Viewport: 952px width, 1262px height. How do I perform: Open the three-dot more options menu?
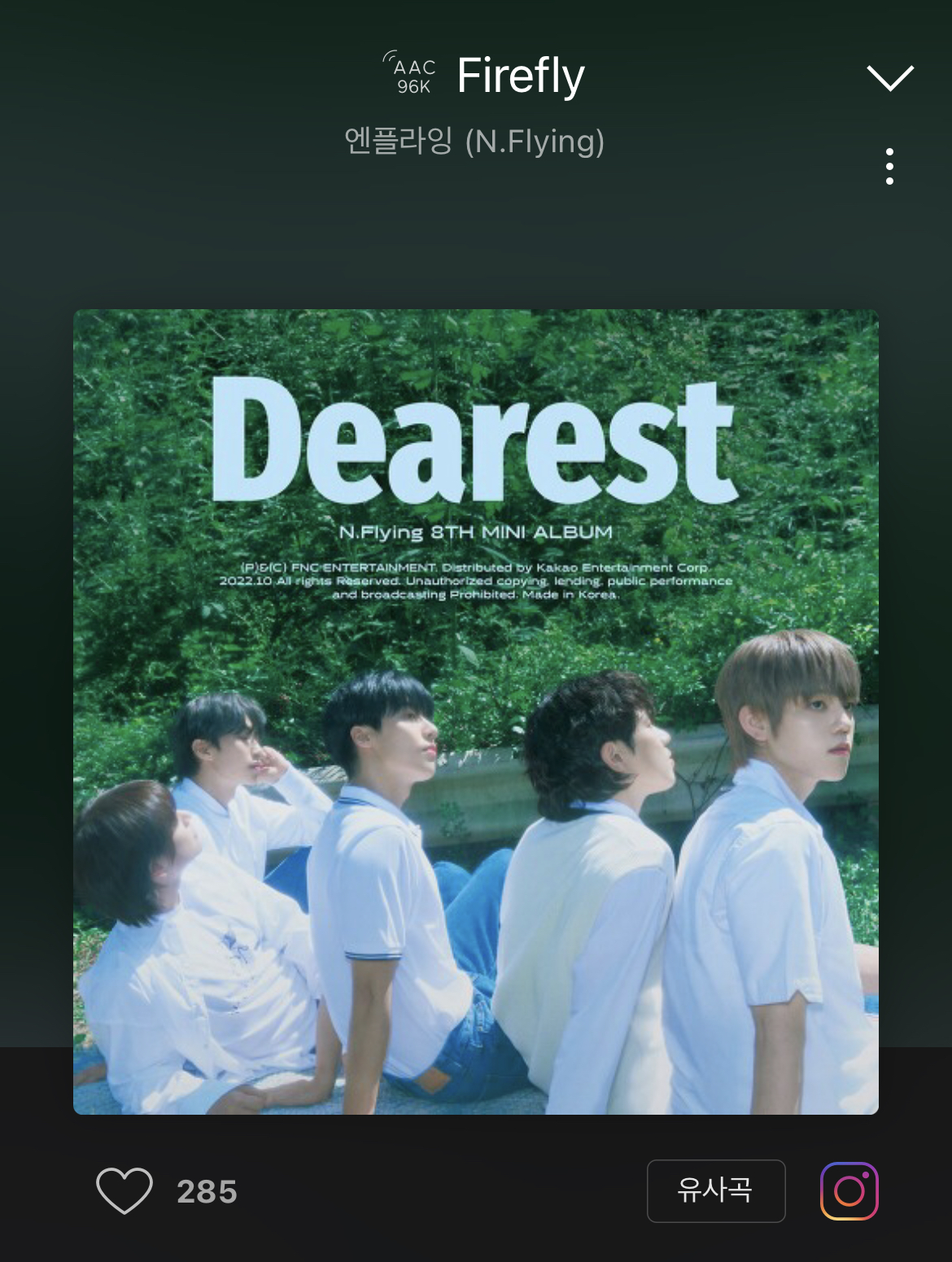click(x=889, y=167)
